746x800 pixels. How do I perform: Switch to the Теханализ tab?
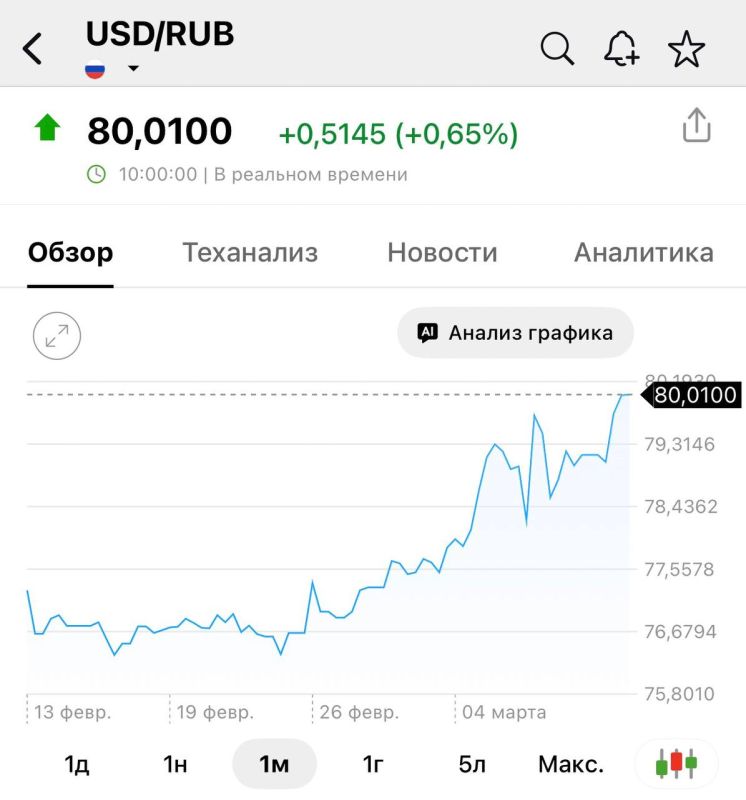point(249,253)
